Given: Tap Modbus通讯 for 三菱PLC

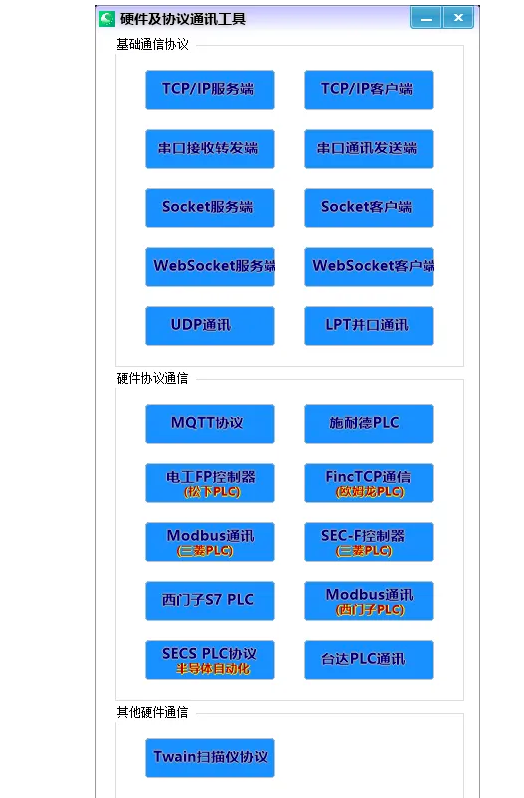Looking at the screenshot, I should click(210, 542).
